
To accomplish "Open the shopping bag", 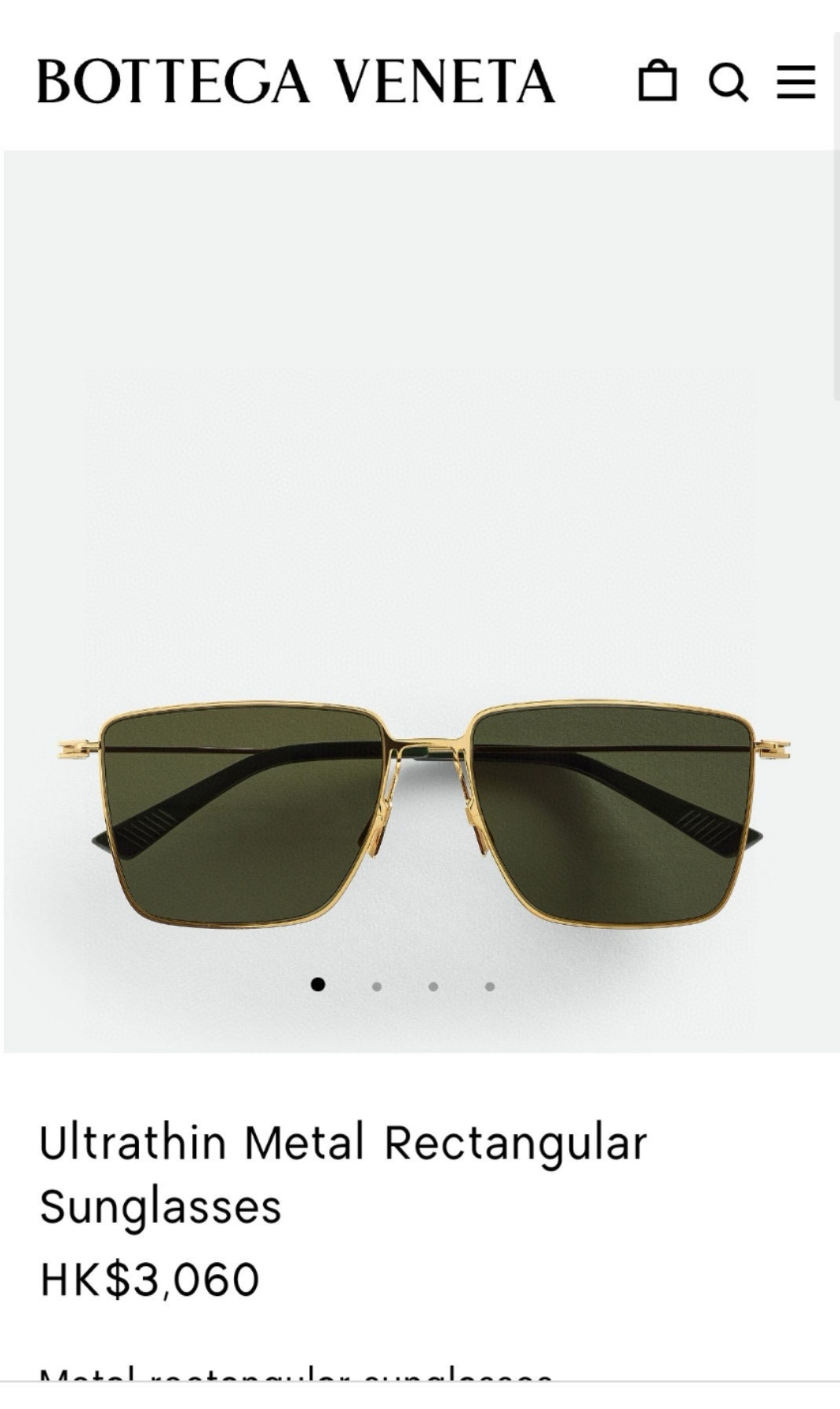I will 657,81.
